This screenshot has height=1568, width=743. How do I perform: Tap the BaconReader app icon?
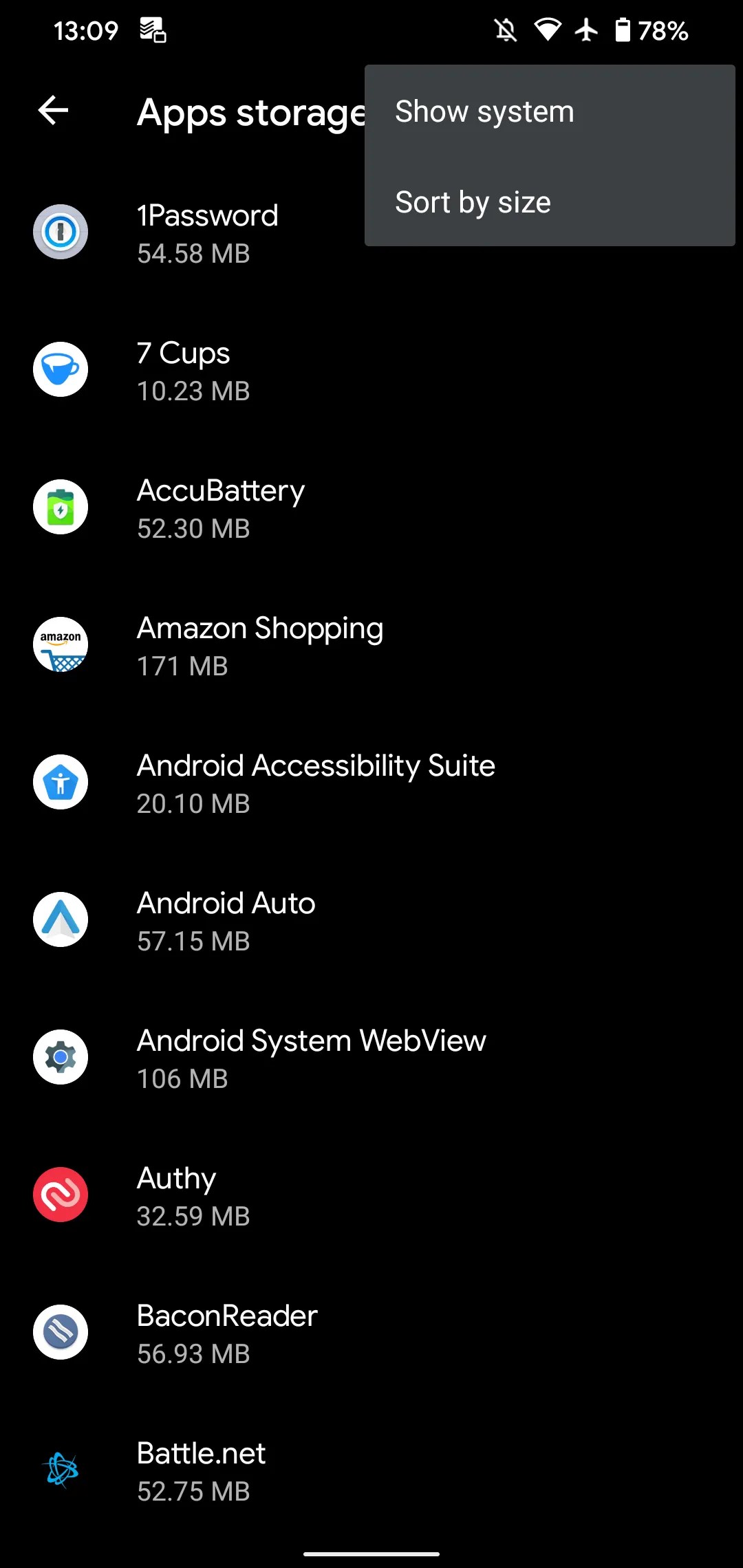coord(61,1332)
